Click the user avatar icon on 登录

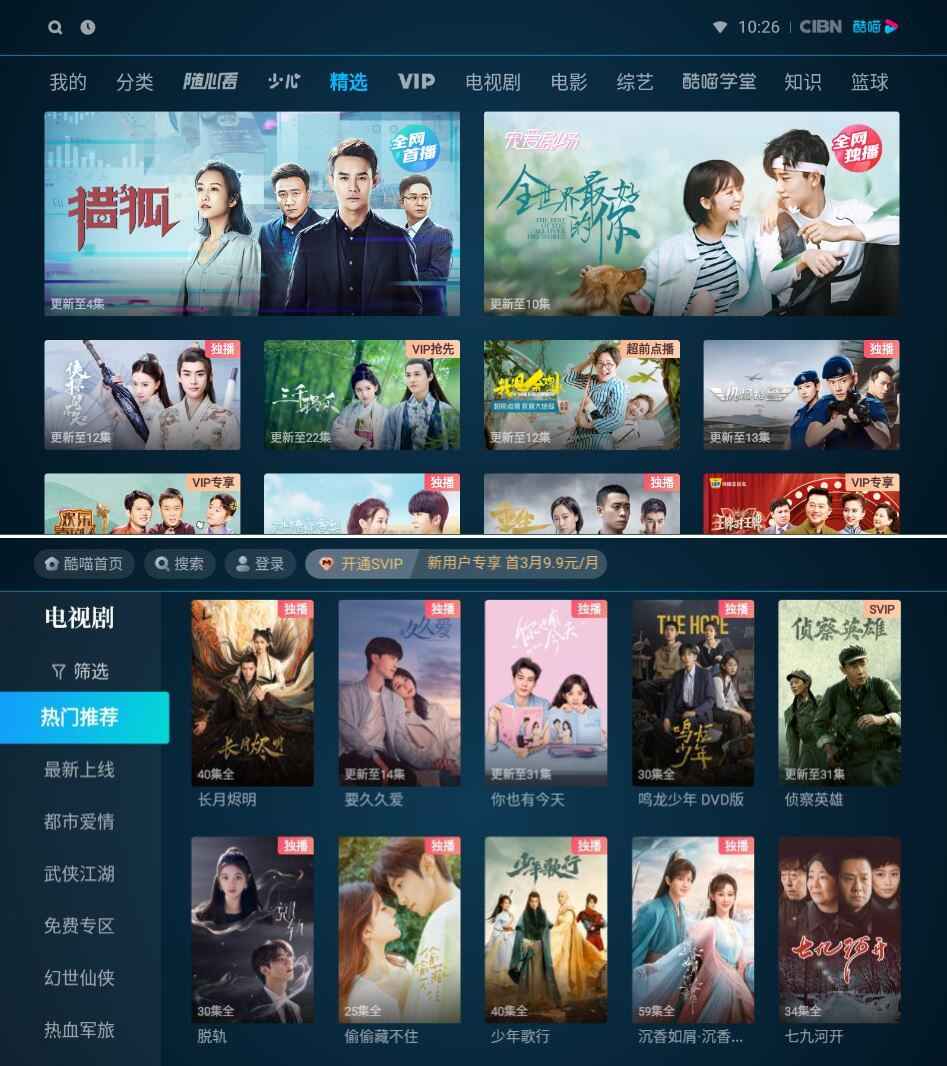click(x=242, y=564)
